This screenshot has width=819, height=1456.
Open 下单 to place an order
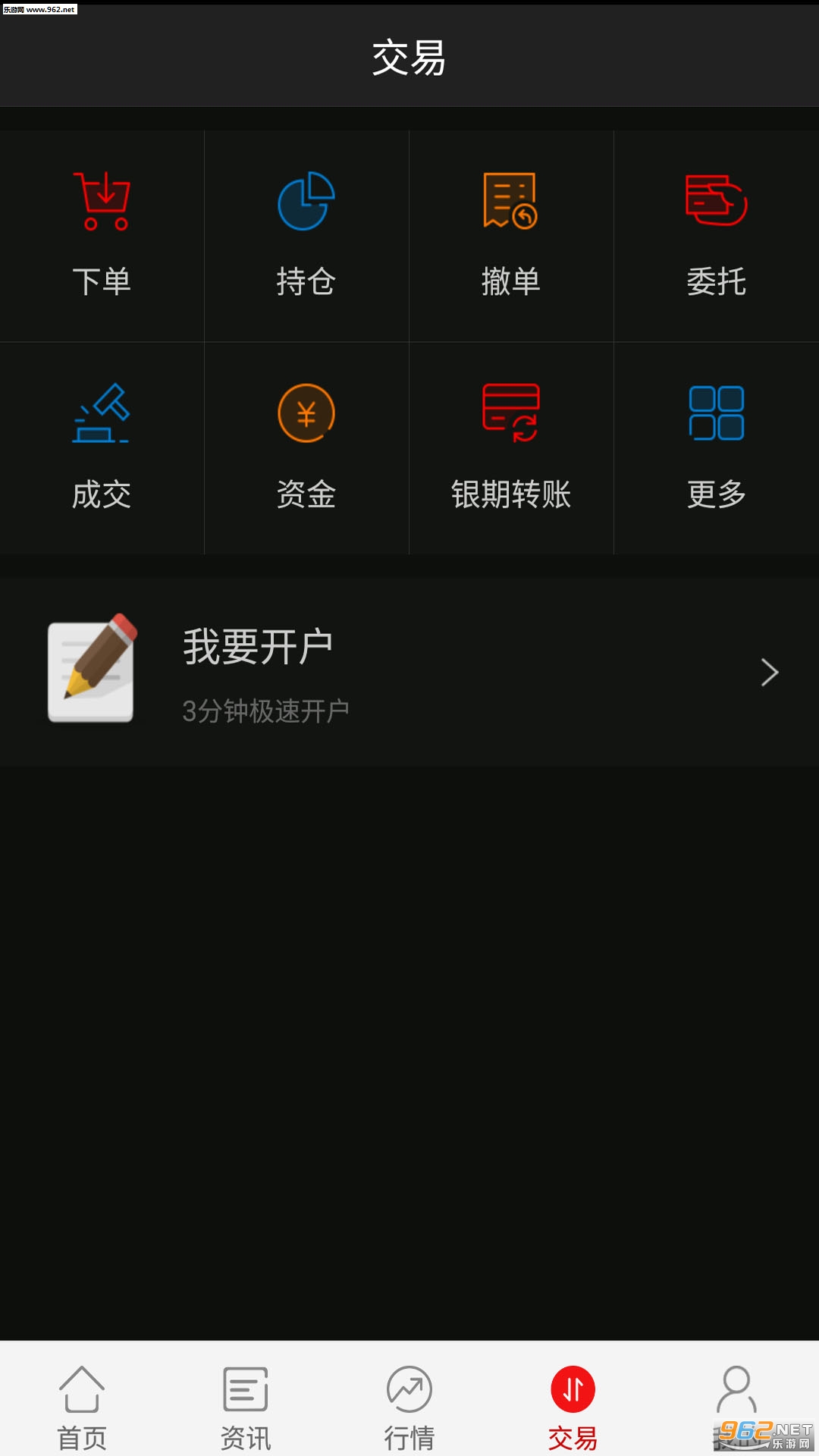[x=102, y=235]
